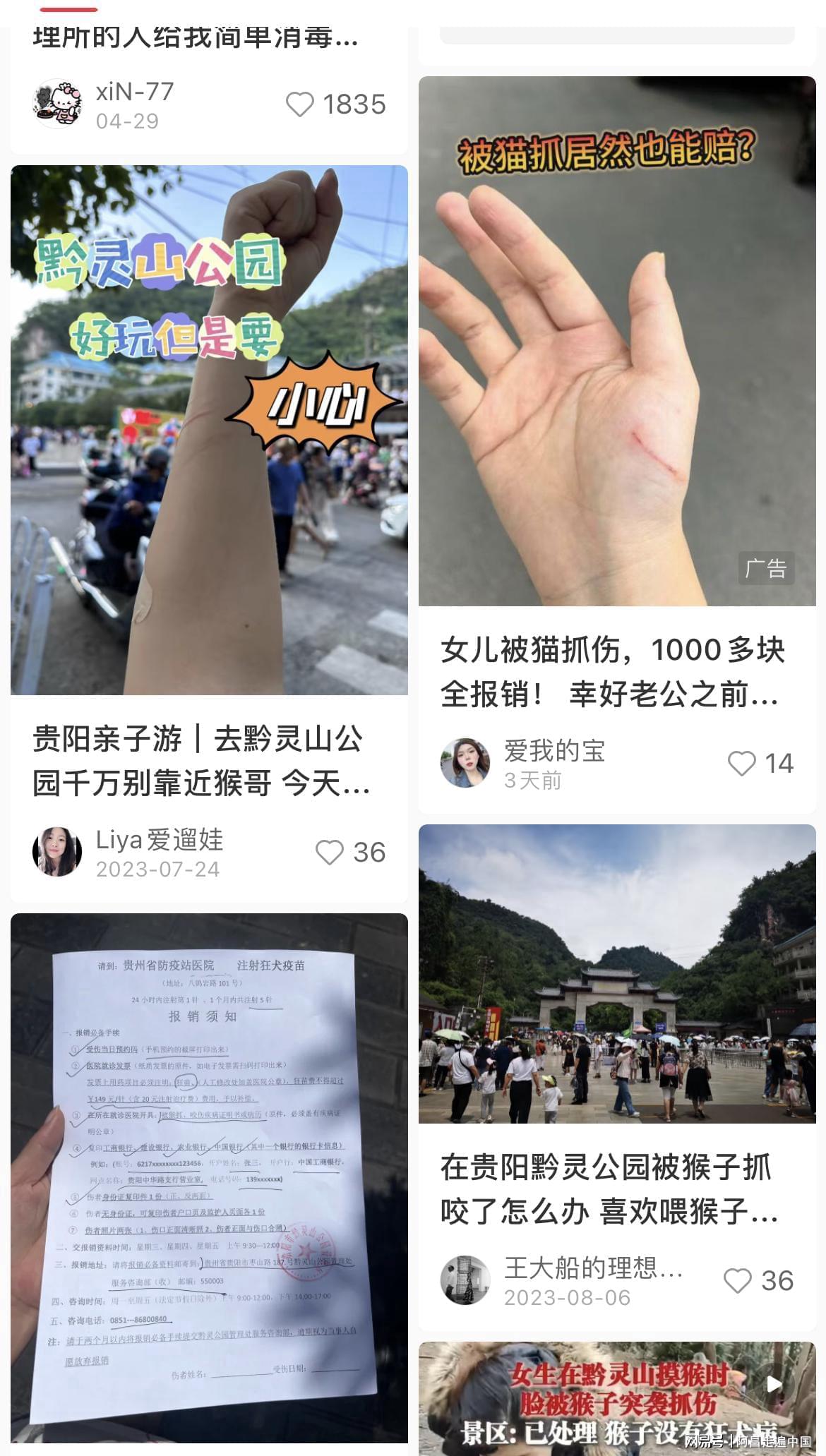The image size is (826, 1456).
Task: Open post 女儿被猫抓伤，1000多块全报销
Action: (611, 671)
